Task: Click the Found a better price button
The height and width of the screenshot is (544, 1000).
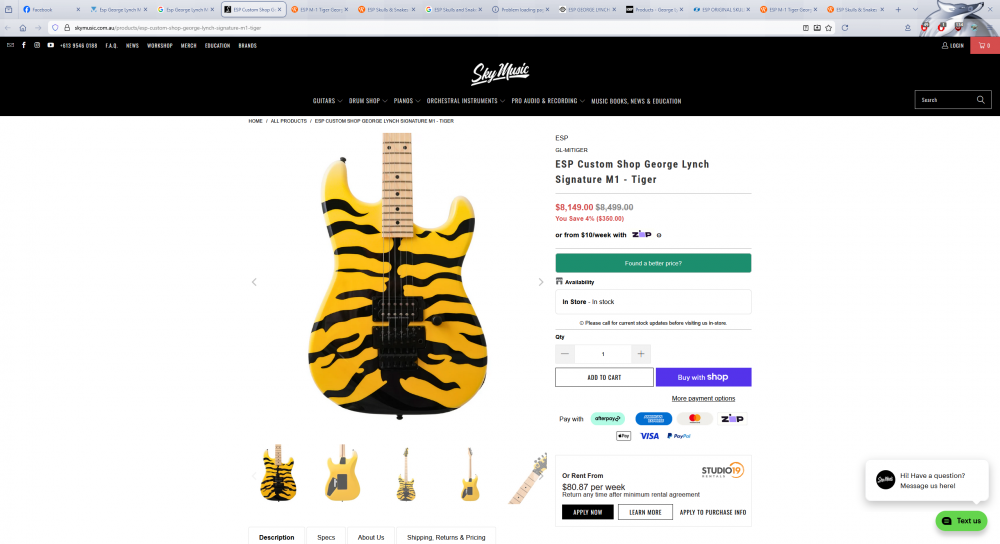Action: [653, 263]
